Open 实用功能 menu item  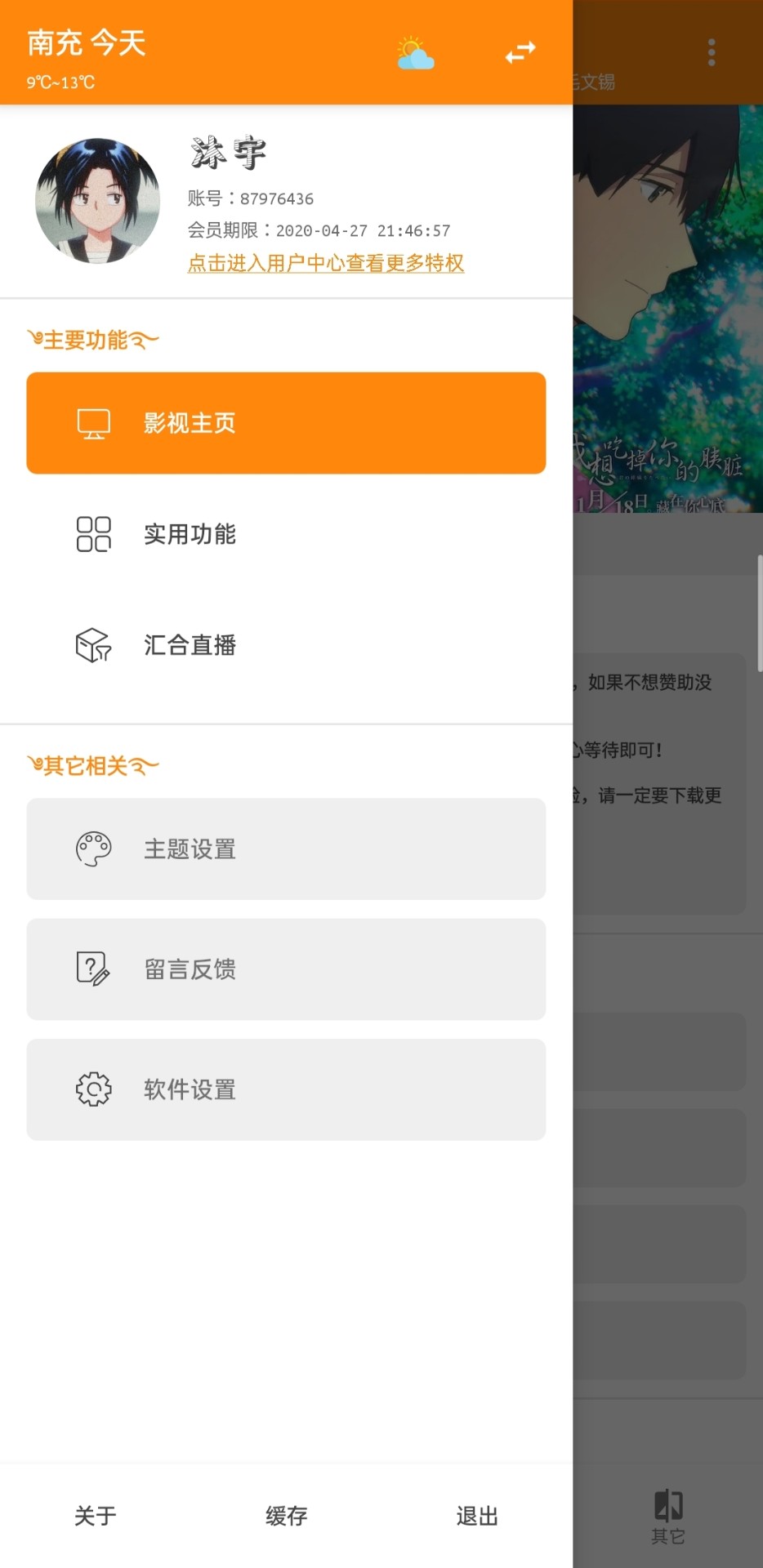click(286, 534)
